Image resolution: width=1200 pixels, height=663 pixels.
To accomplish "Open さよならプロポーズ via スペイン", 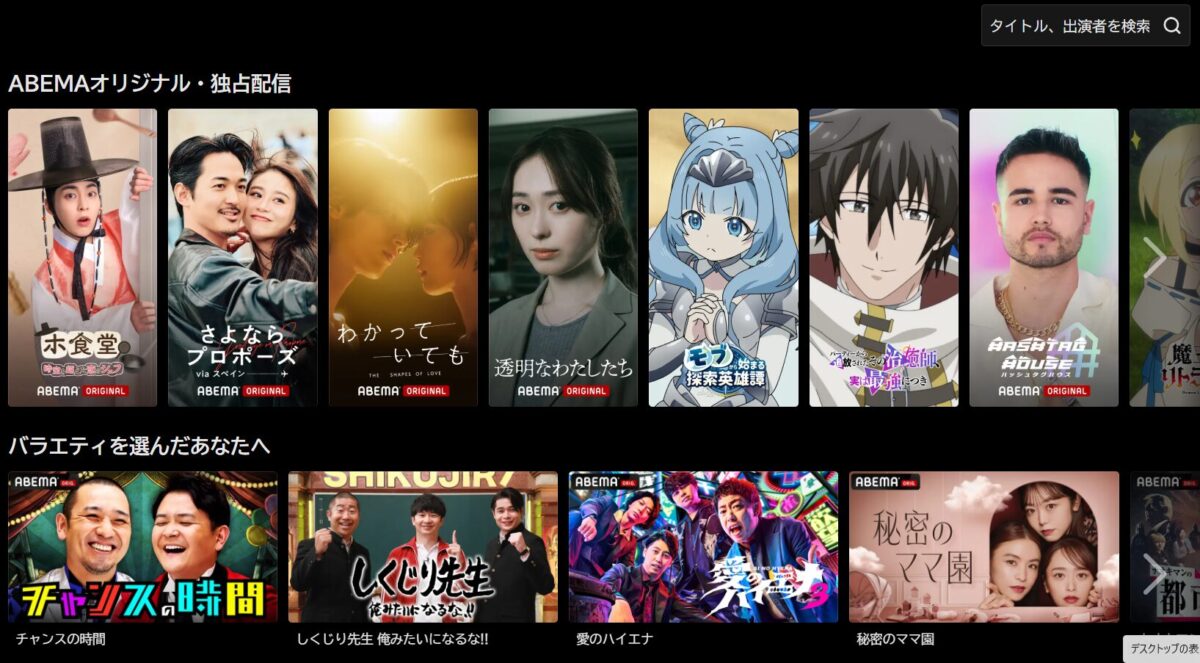I will point(242,257).
